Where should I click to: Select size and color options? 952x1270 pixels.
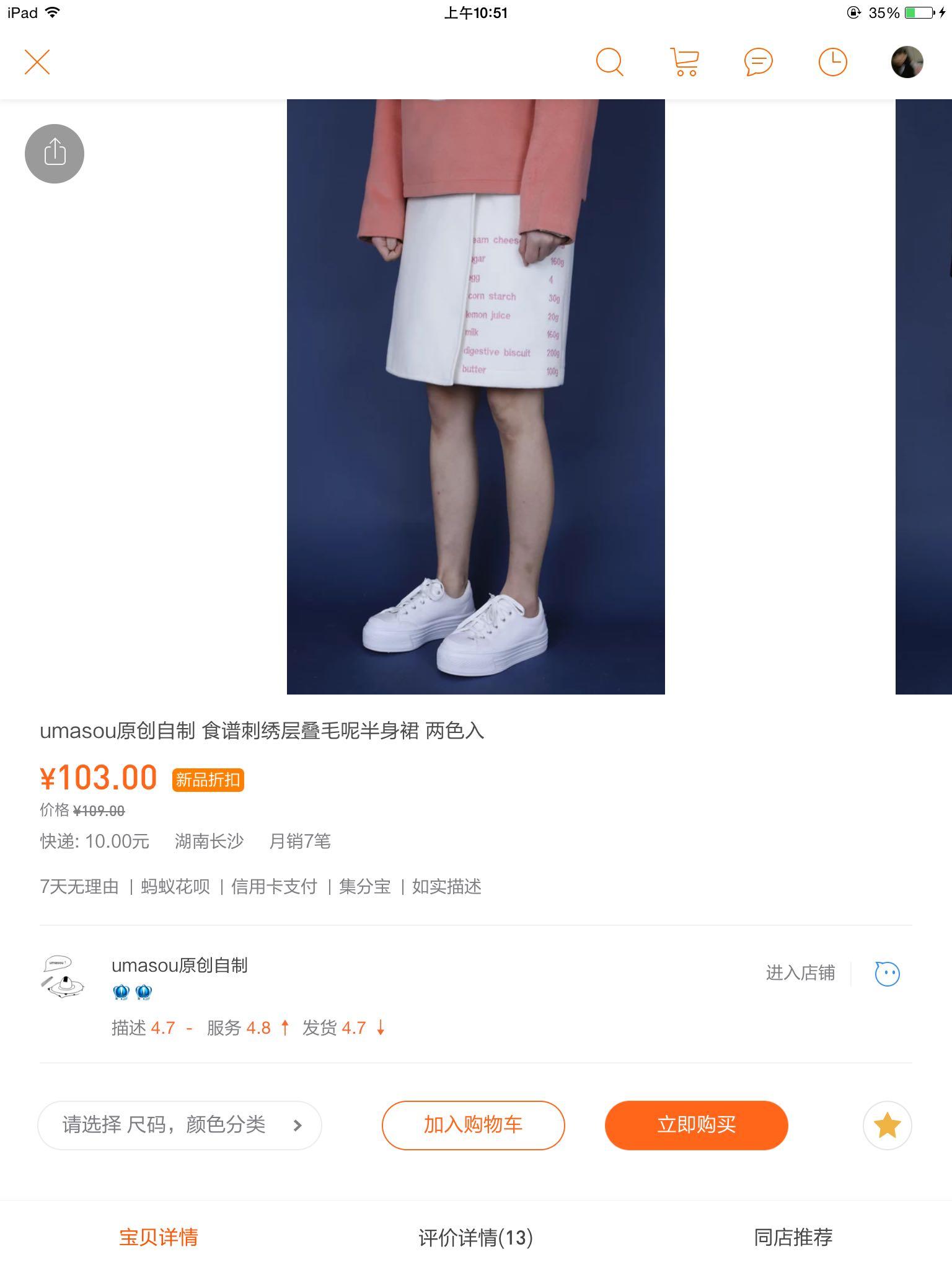[x=180, y=1125]
